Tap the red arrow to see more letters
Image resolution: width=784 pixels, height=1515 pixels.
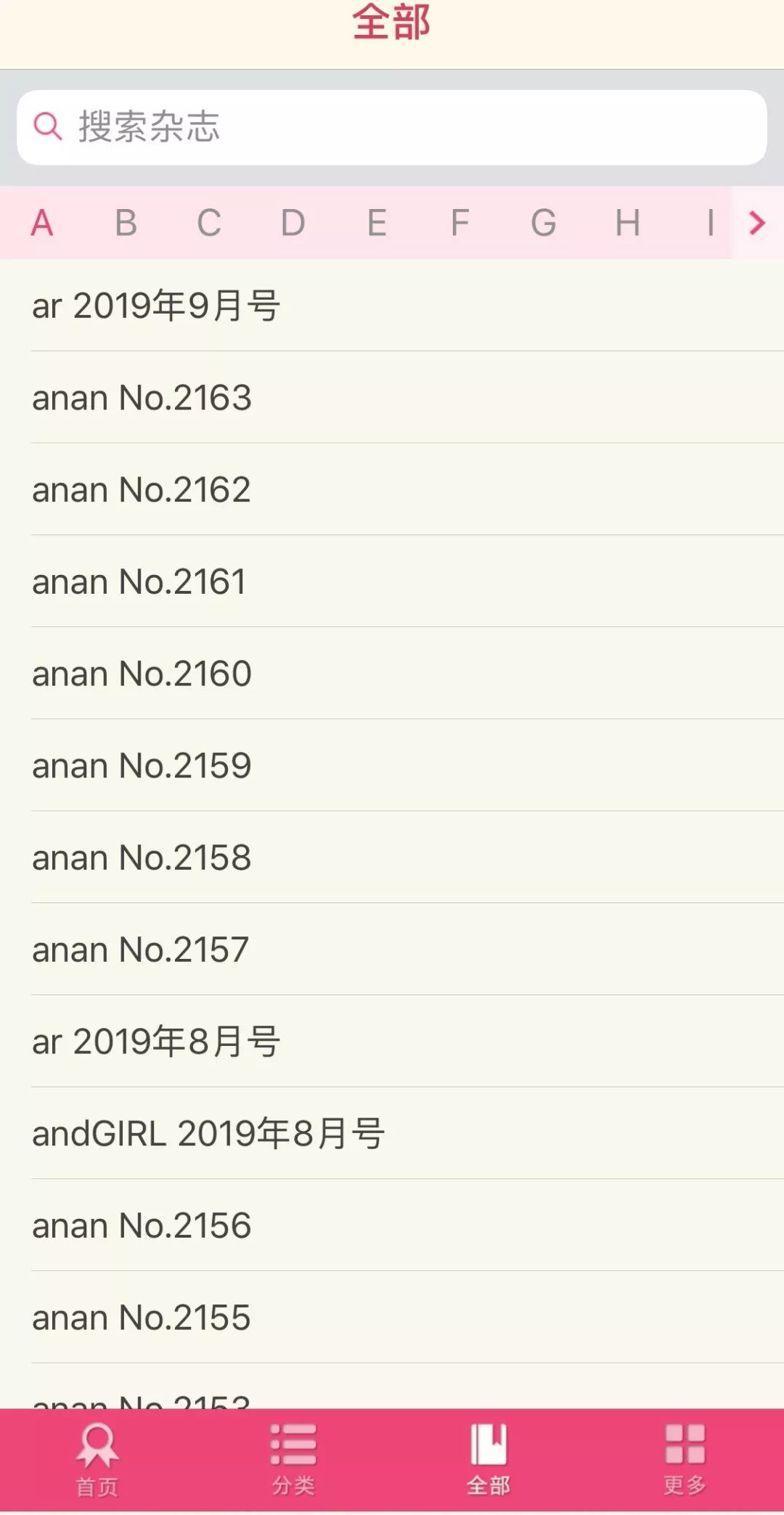pyautogui.click(x=757, y=223)
